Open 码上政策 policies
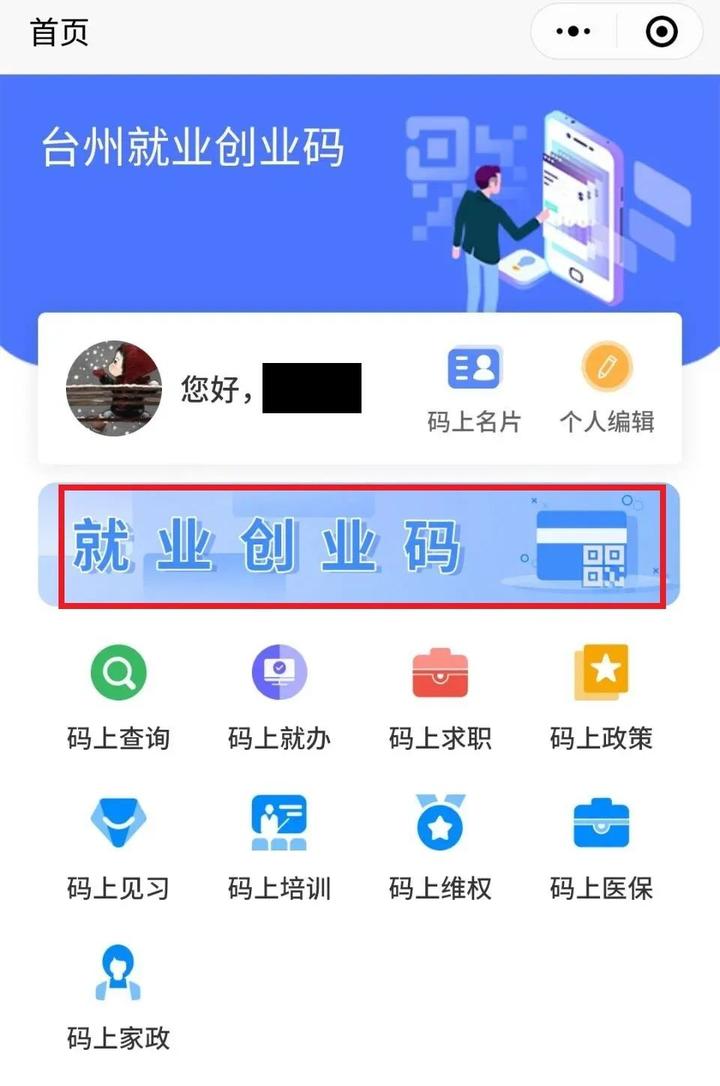Viewport: 720px width, 1086px height. coord(601,695)
